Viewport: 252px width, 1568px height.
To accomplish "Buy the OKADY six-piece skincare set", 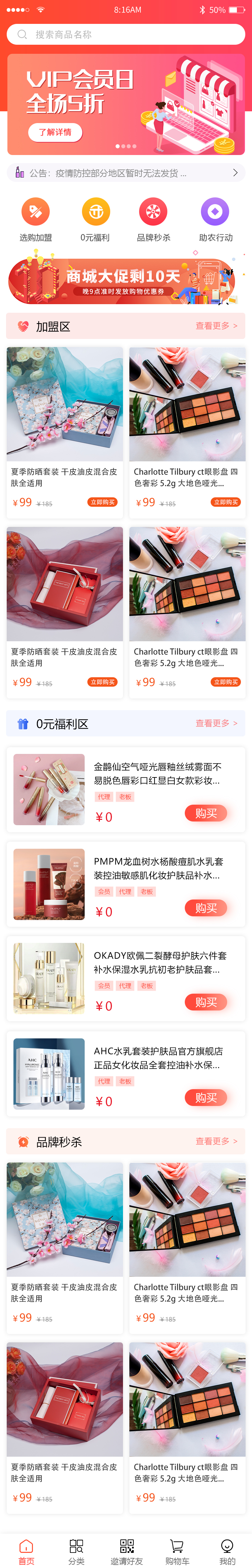I will pyautogui.click(x=206, y=1002).
